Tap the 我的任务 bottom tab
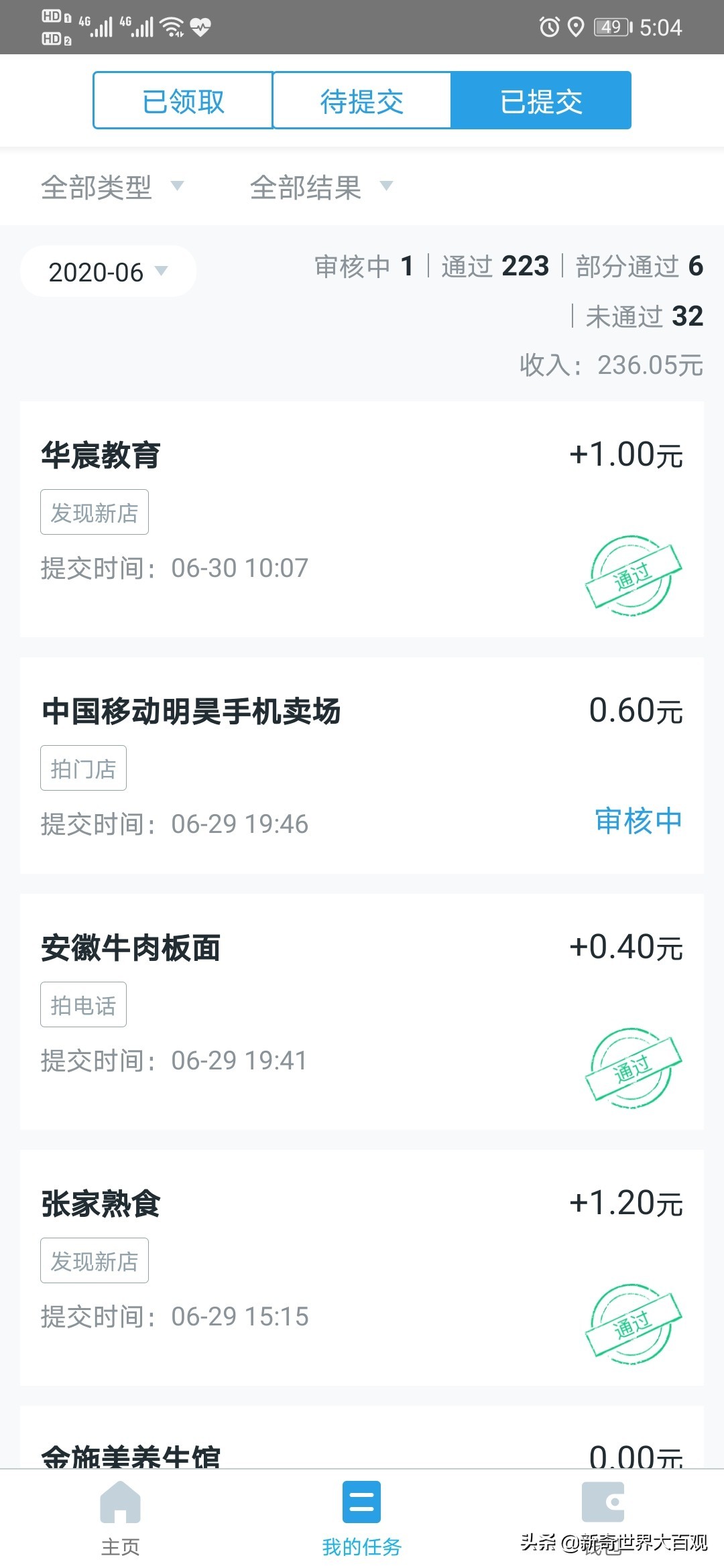The width and height of the screenshot is (724, 1568). point(361,1518)
